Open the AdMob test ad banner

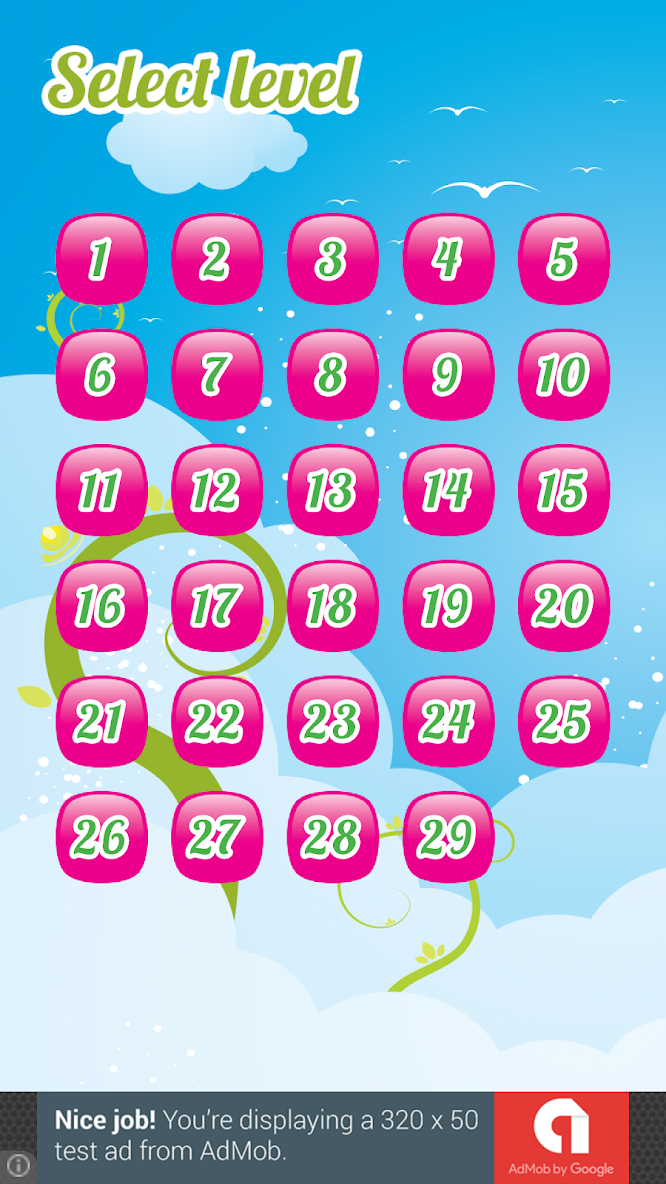[x=333, y=1136]
